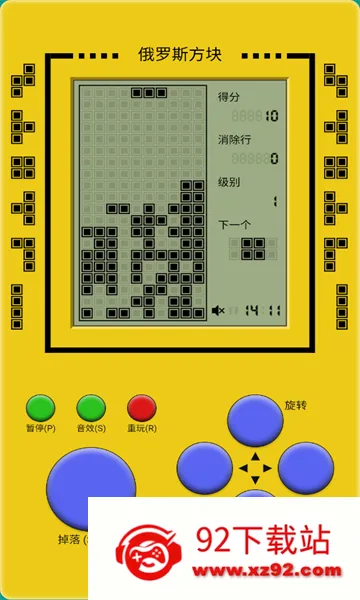Screen dimensions: 360x600
Task: Move the piece left with the left blue button
Action: point(205,468)
